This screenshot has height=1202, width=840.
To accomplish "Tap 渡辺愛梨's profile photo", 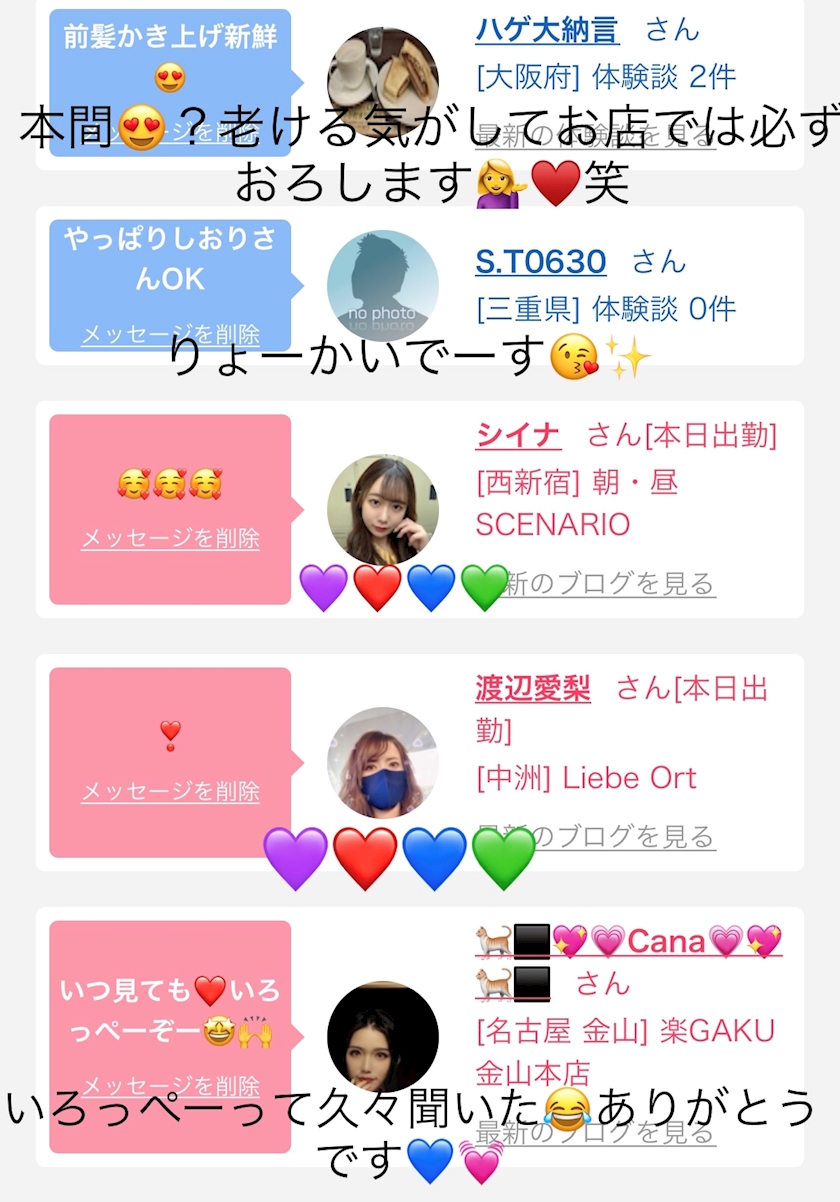I will pos(382,762).
